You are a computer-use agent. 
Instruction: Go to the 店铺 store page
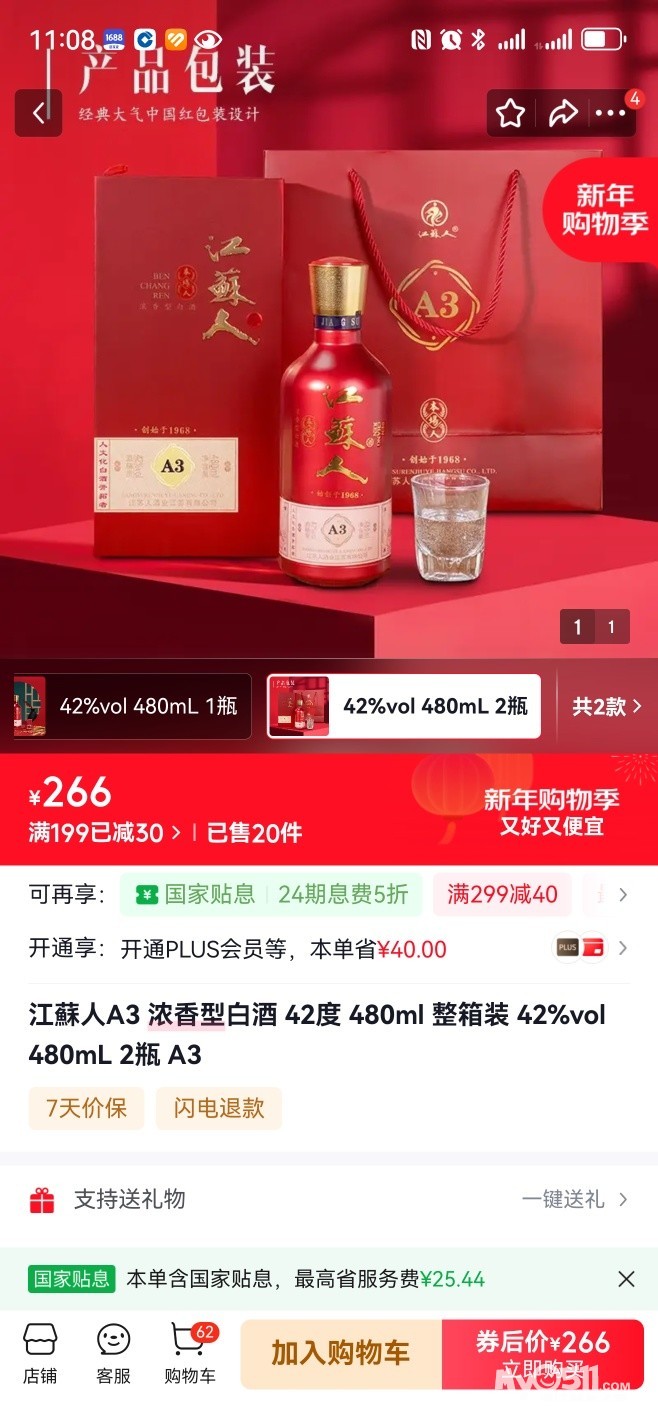tap(40, 1354)
